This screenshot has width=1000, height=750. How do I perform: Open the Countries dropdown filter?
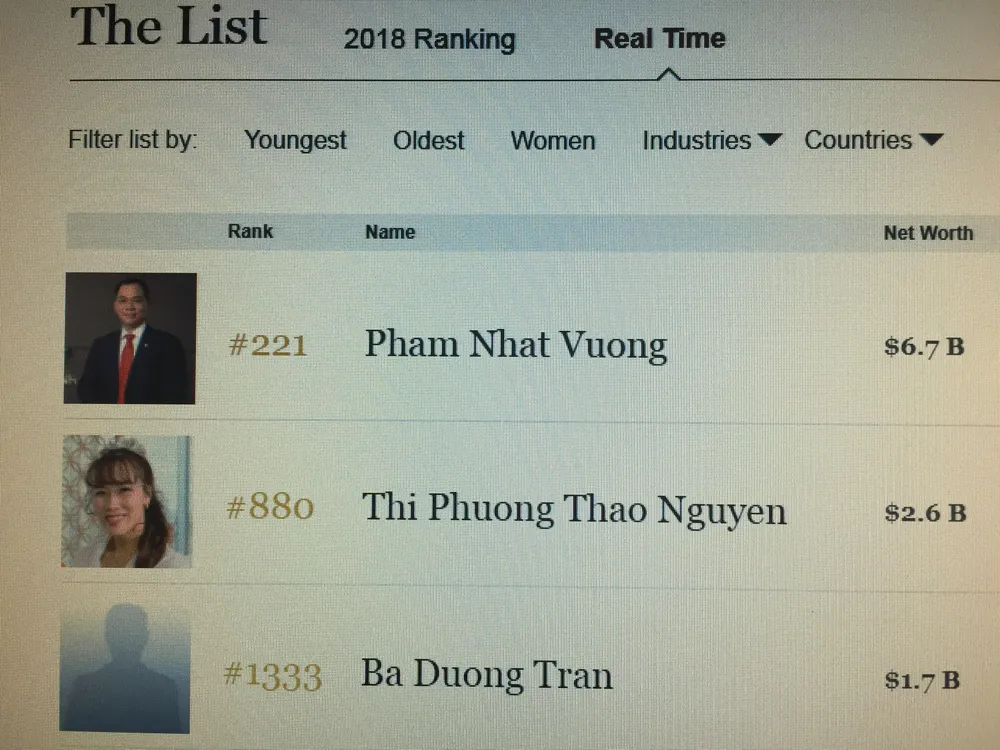click(x=873, y=141)
